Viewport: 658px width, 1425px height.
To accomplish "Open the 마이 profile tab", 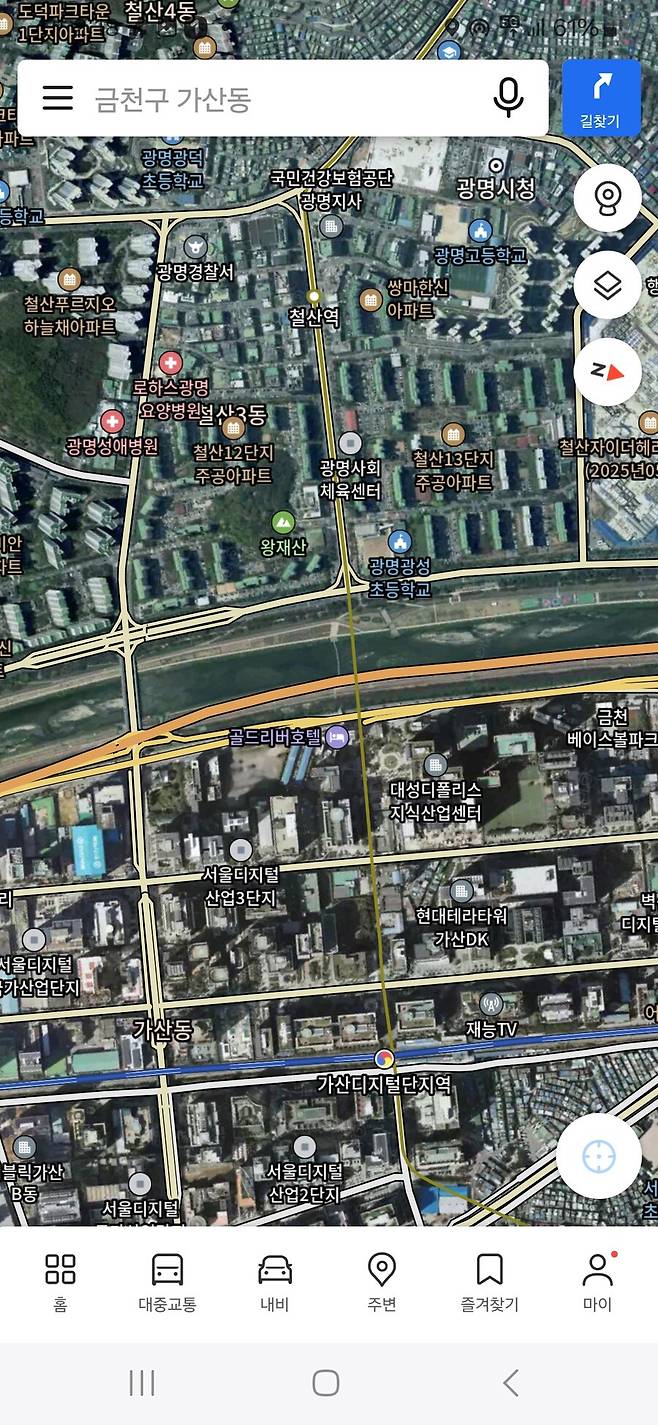I will pyautogui.click(x=597, y=1282).
